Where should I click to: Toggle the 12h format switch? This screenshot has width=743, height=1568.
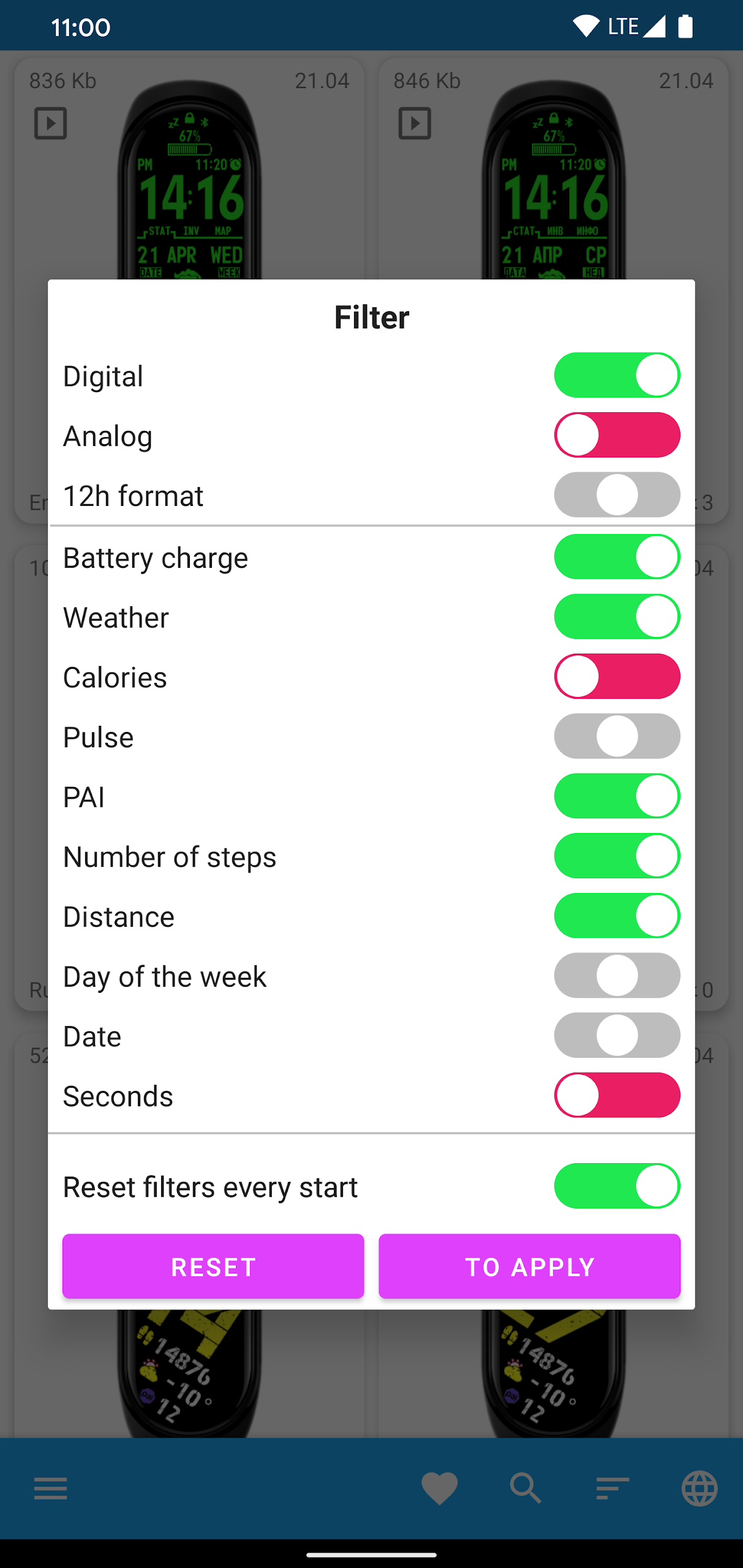617,495
